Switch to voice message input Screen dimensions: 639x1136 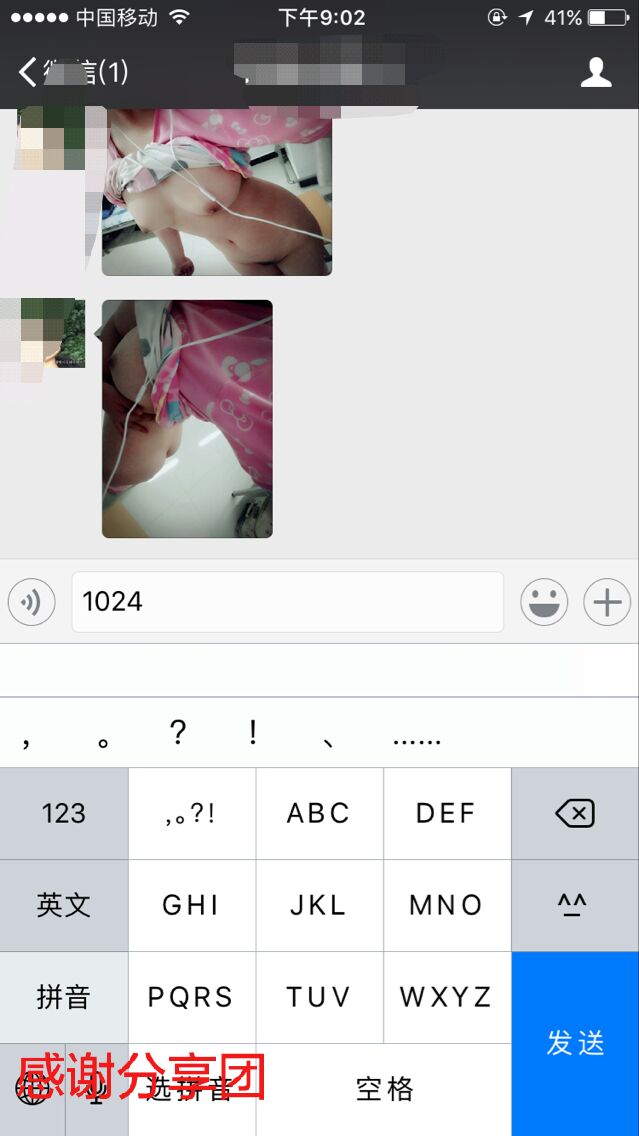pyautogui.click(x=32, y=602)
